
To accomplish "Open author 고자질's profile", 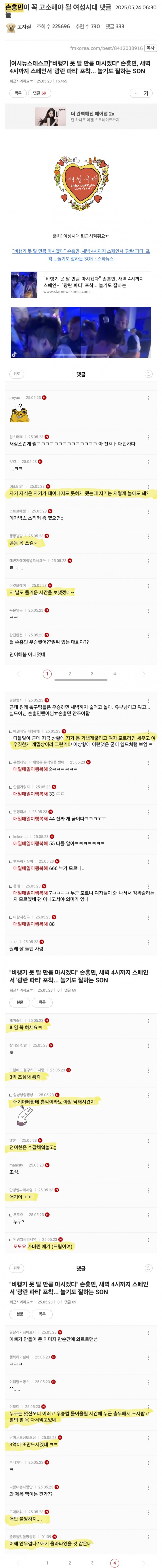I will pos(24,27).
